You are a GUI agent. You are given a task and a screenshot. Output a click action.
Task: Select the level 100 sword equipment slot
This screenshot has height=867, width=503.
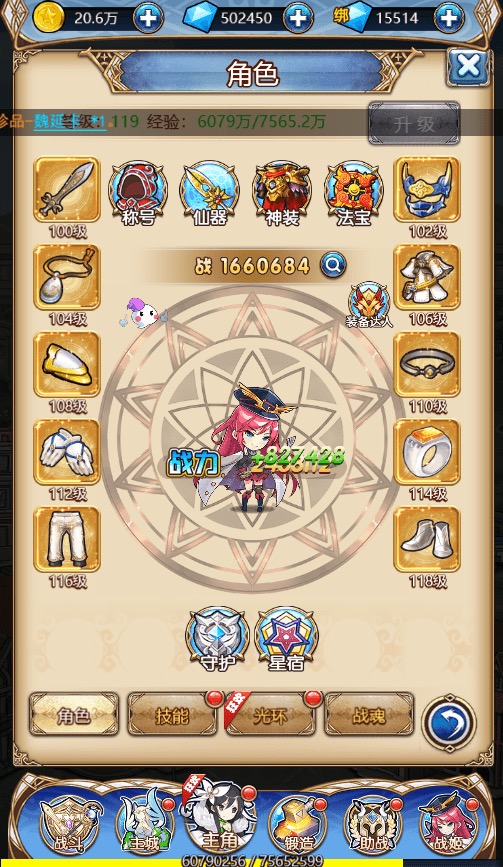coord(67,190)
